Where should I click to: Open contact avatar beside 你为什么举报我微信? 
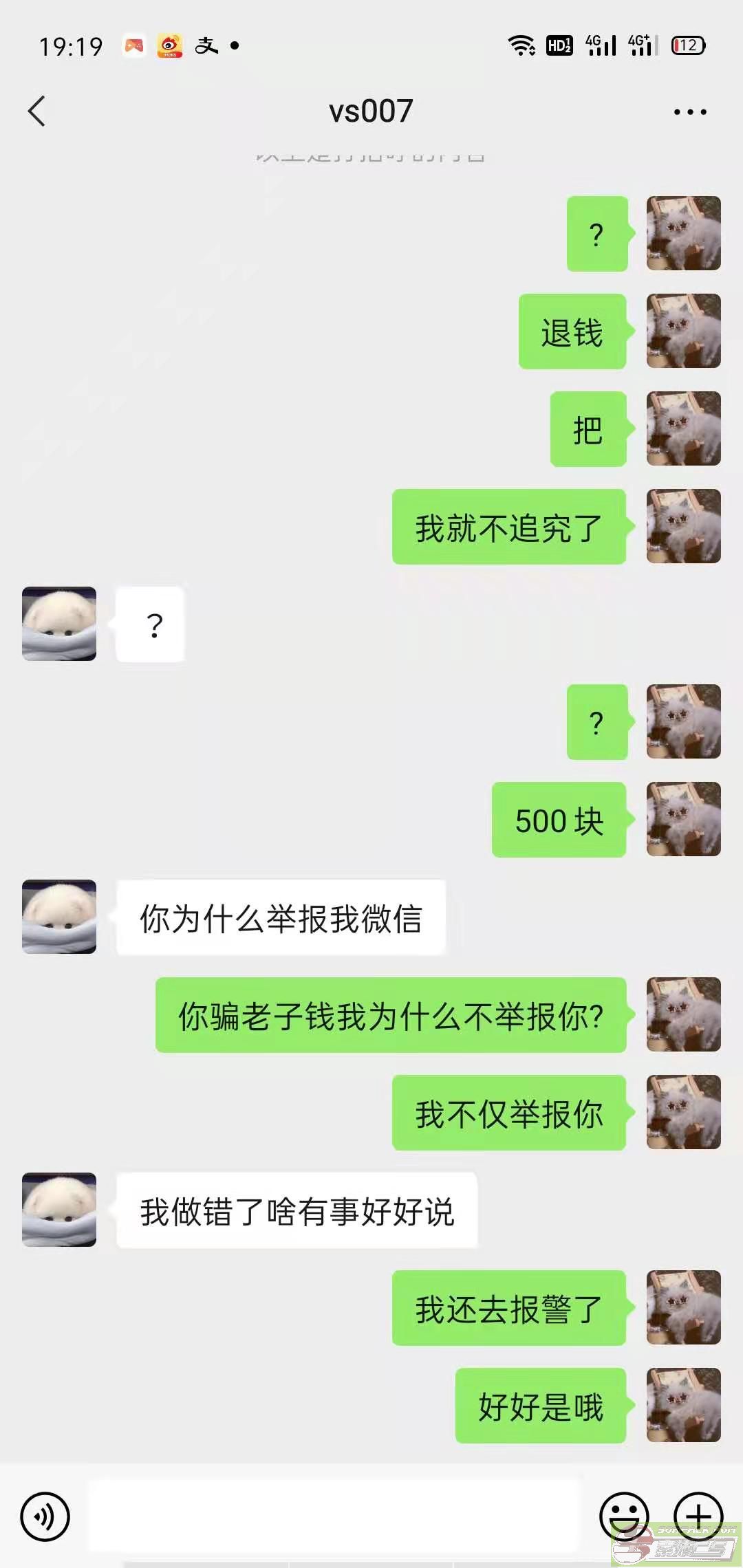pos(59,917)
